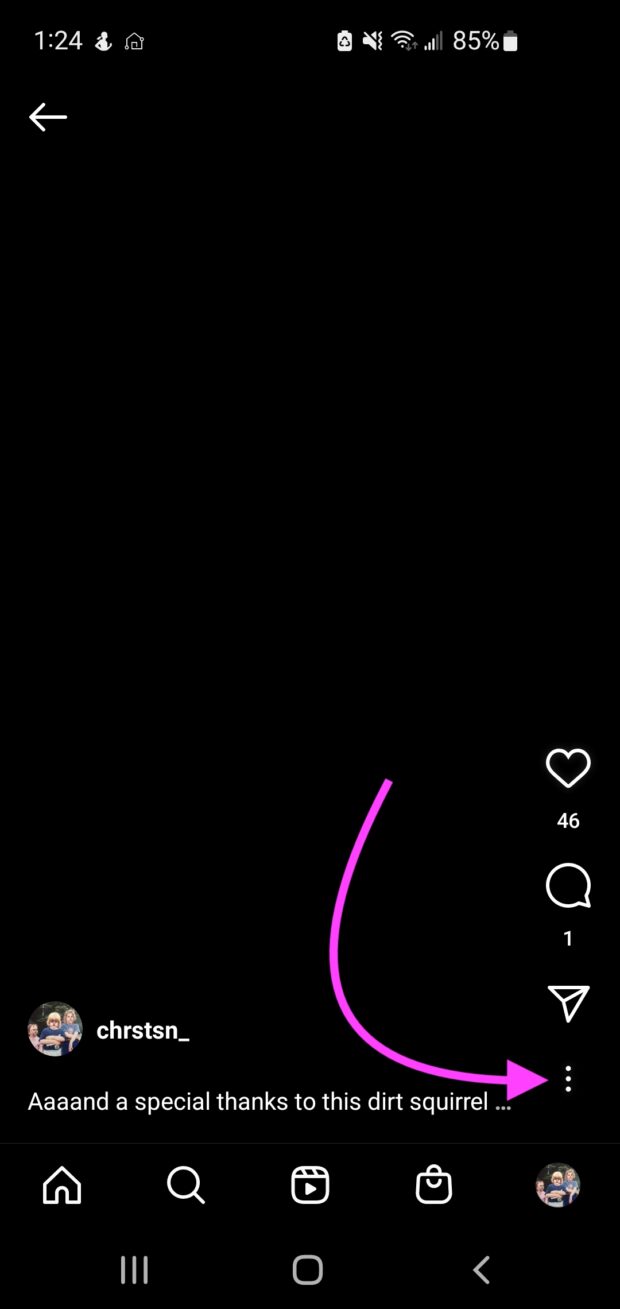
Task: Open system recent apps
Action: [x=134, y=1270]
